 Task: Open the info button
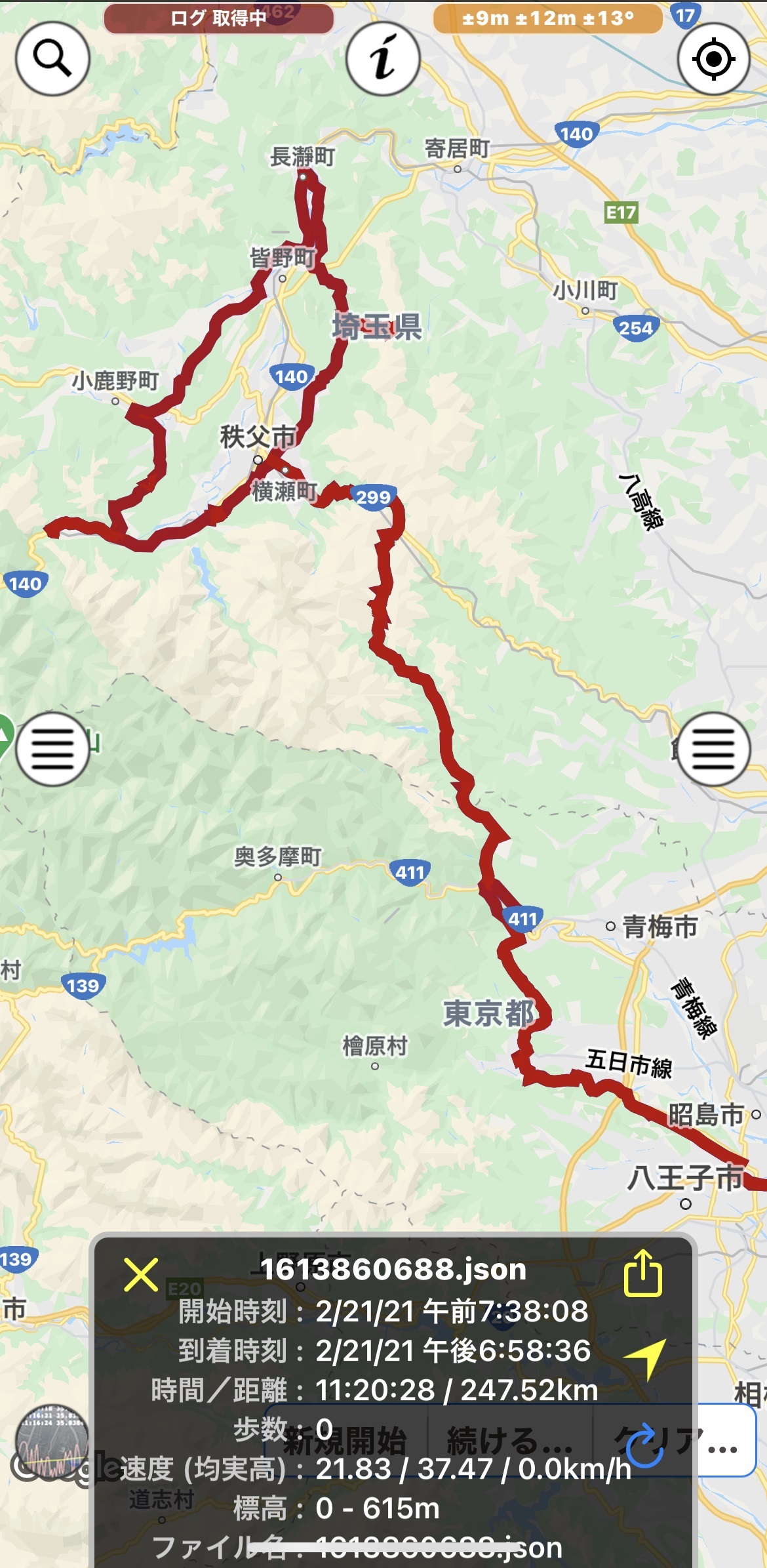tap(383, 58)
